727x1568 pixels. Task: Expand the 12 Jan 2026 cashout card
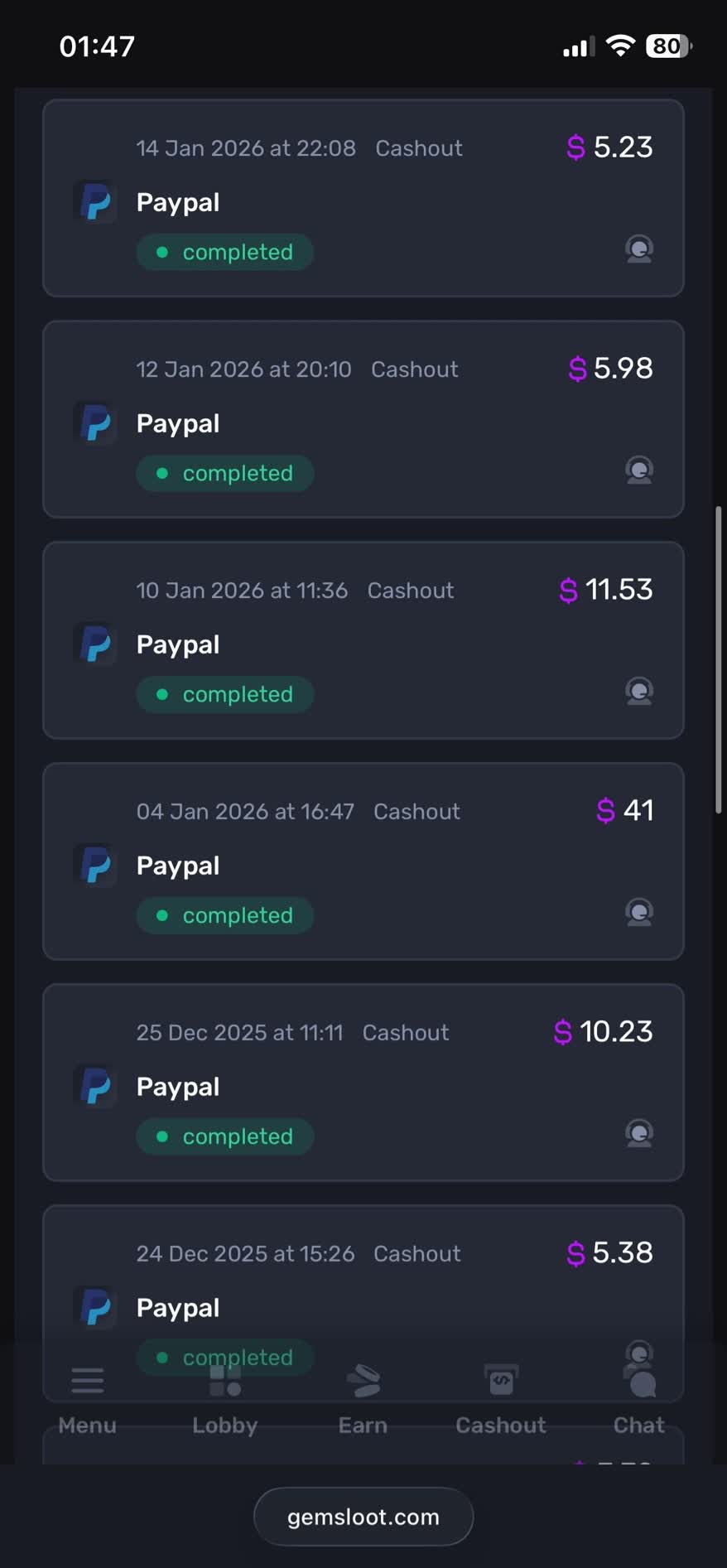pos(363,418)
